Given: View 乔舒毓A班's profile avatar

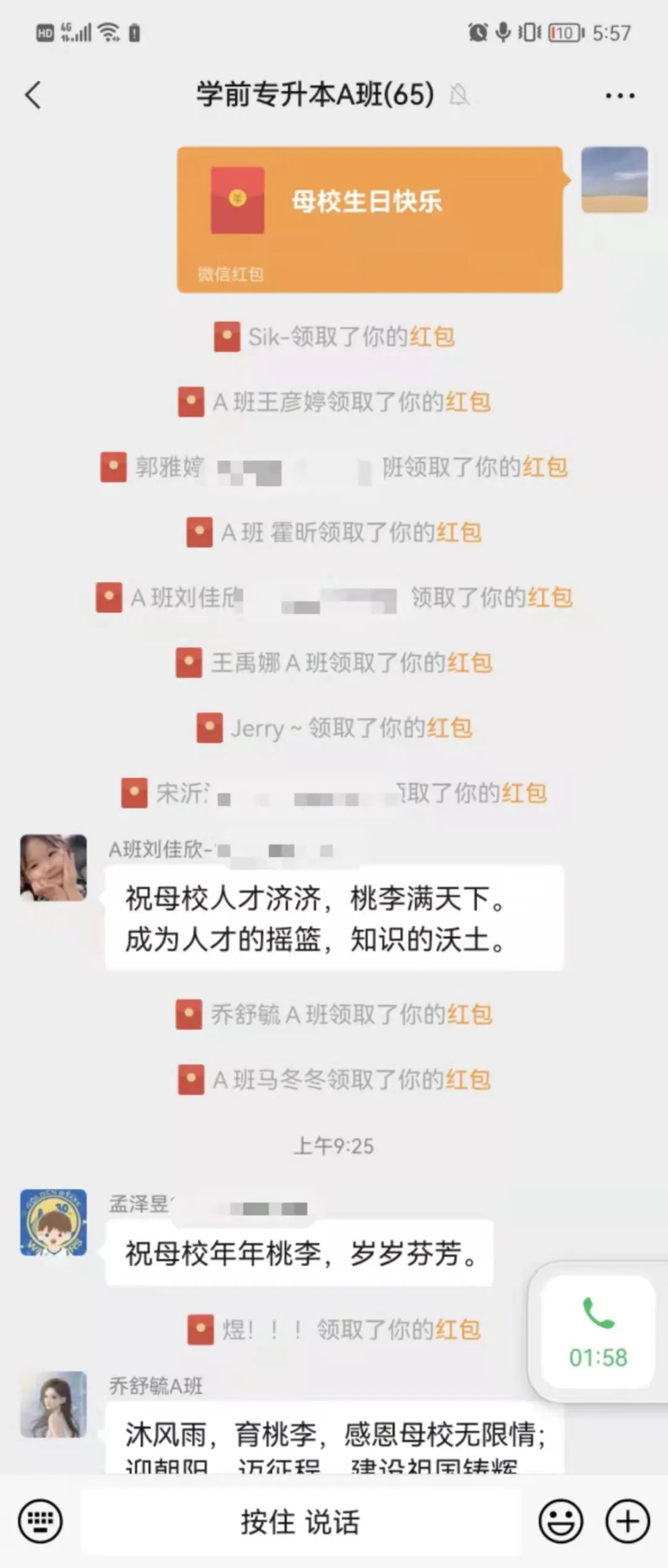Looking at the screenshot, I should 54,1405.
